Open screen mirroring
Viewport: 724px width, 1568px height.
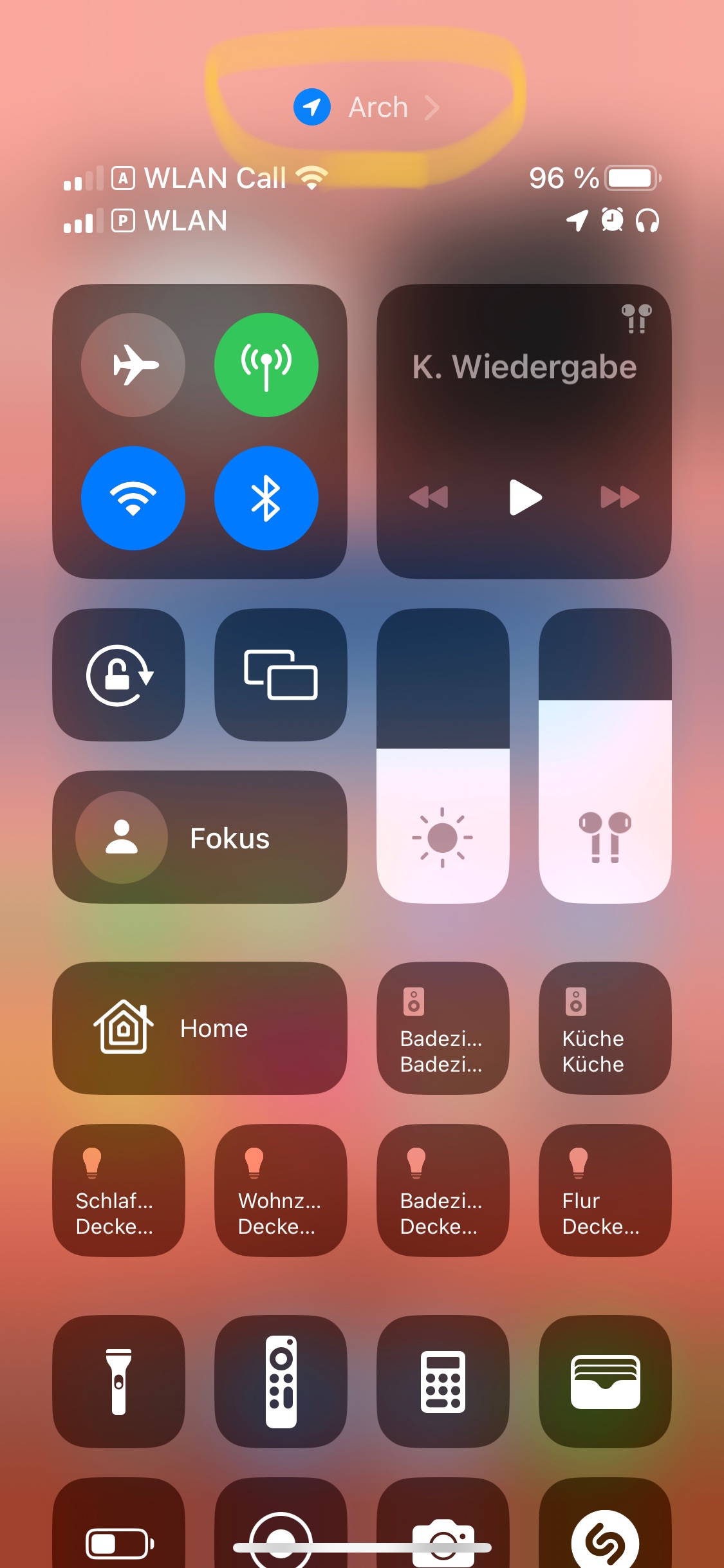pos(281,675)
